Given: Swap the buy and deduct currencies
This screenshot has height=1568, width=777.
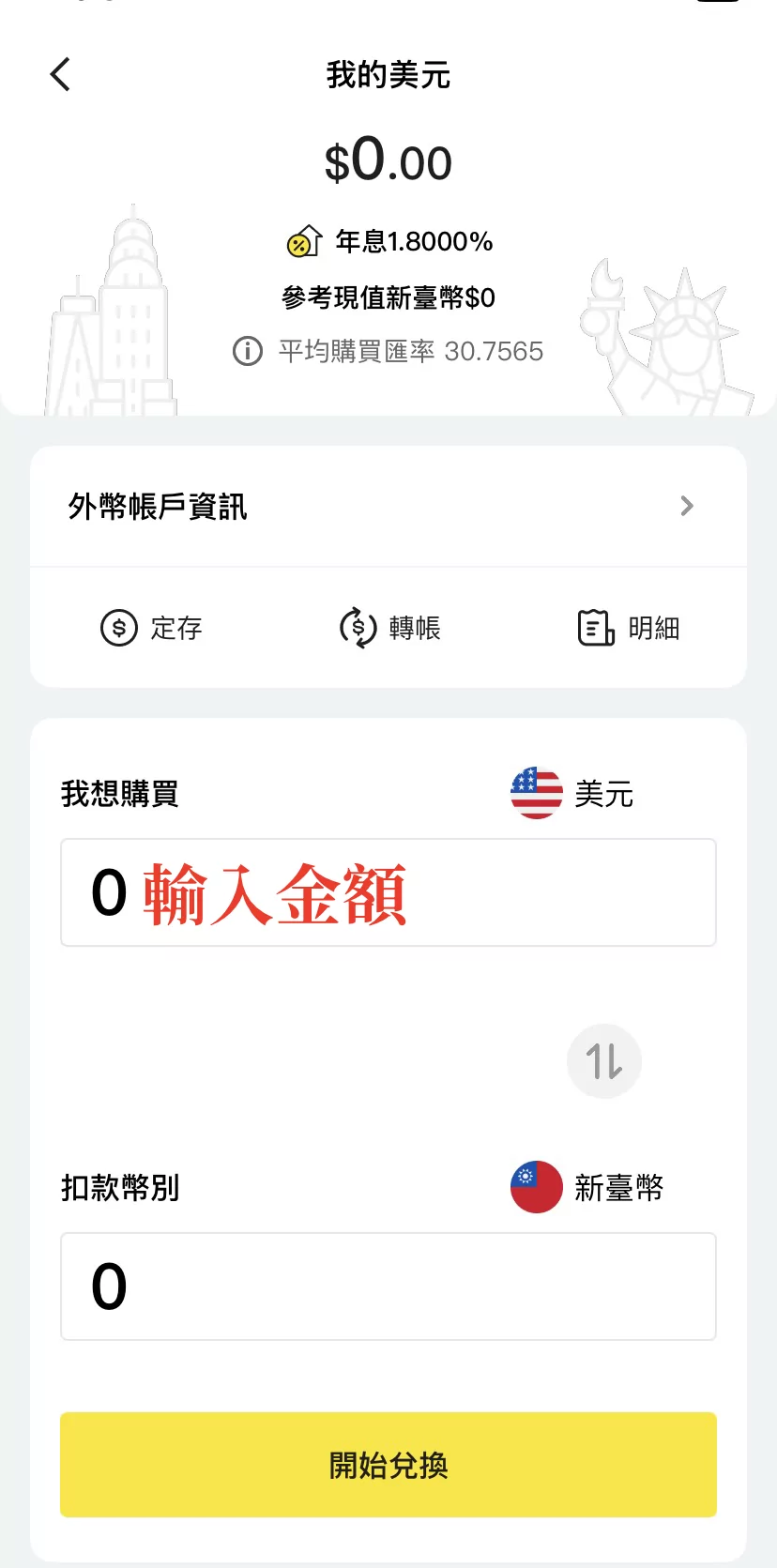Looking at the screenshot, I should tap(603, 1061).
